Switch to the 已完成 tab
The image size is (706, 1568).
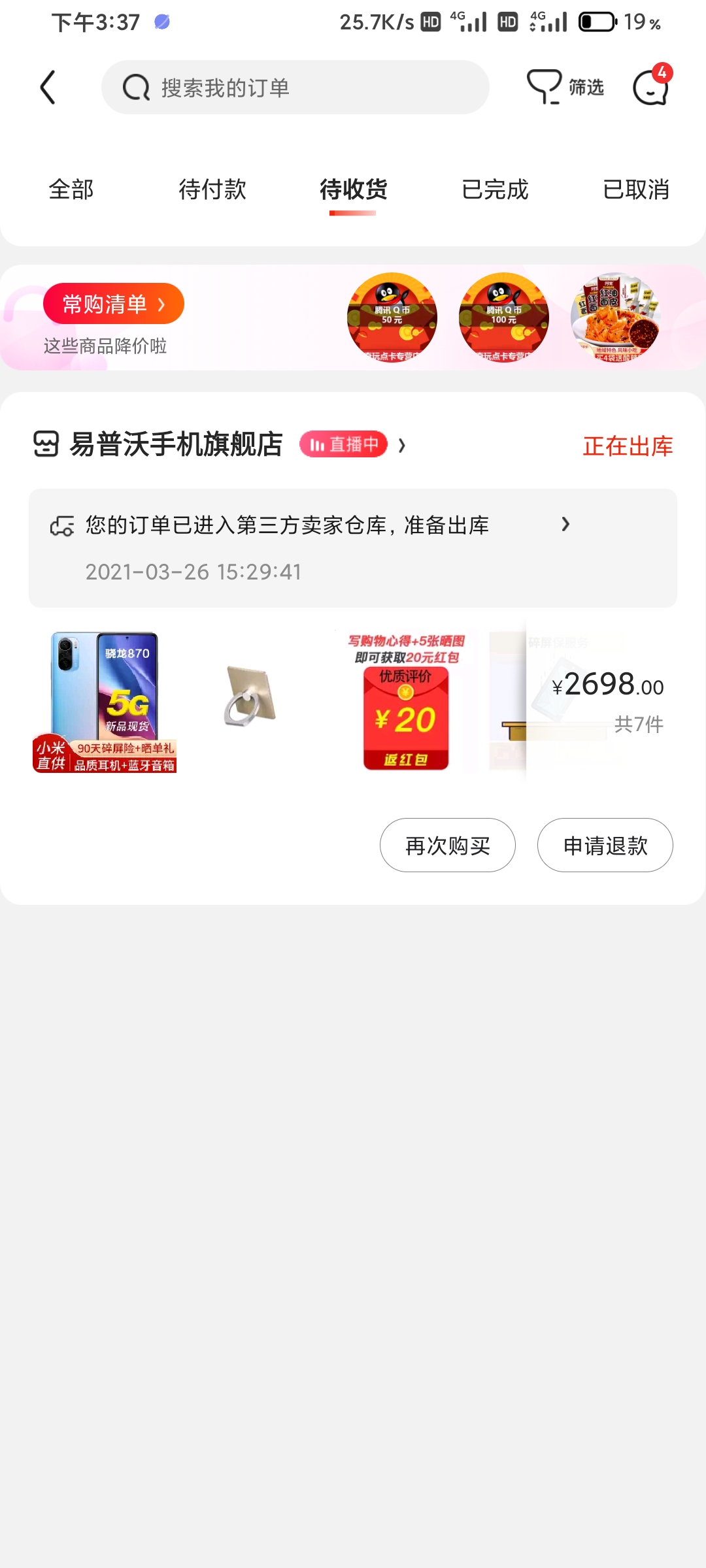point(495,190)
